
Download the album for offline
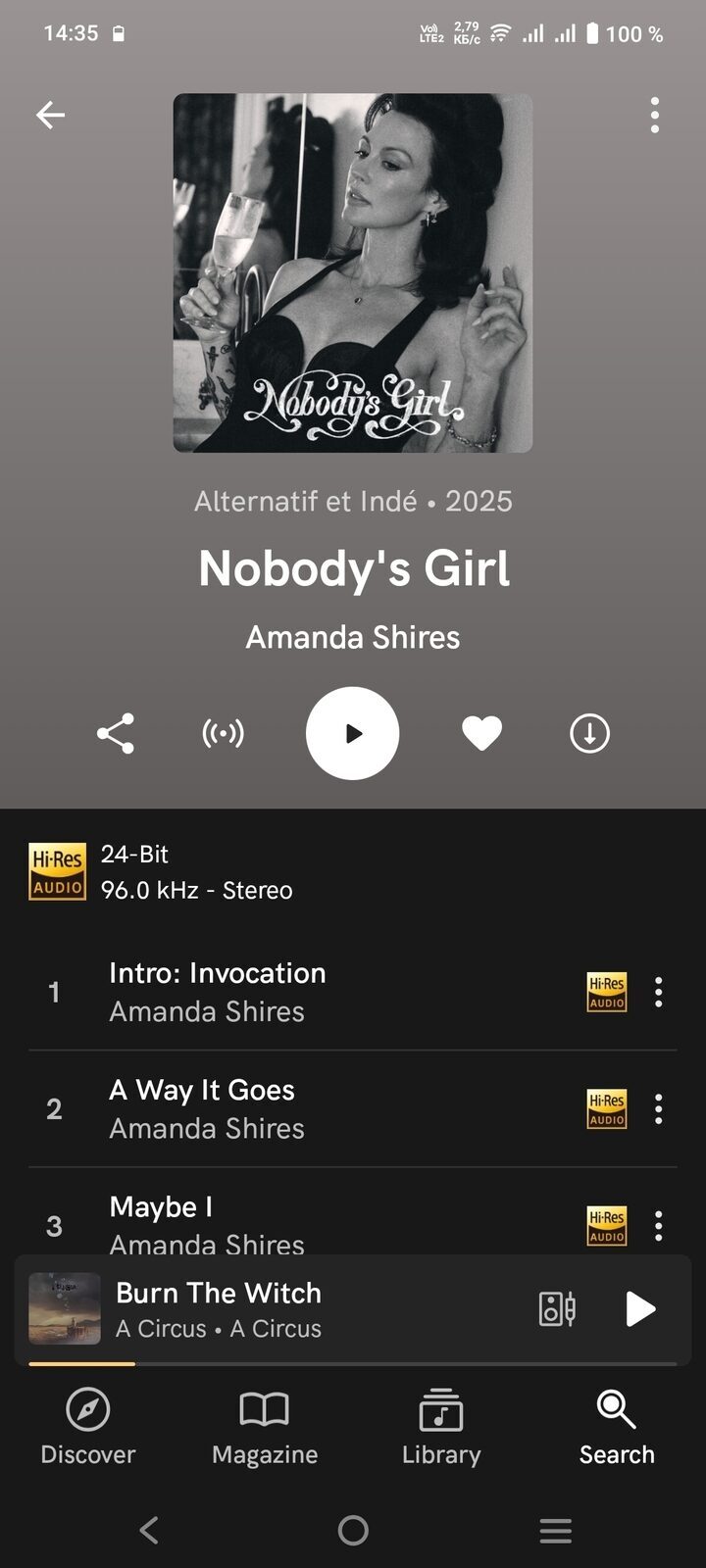point(589,733)
